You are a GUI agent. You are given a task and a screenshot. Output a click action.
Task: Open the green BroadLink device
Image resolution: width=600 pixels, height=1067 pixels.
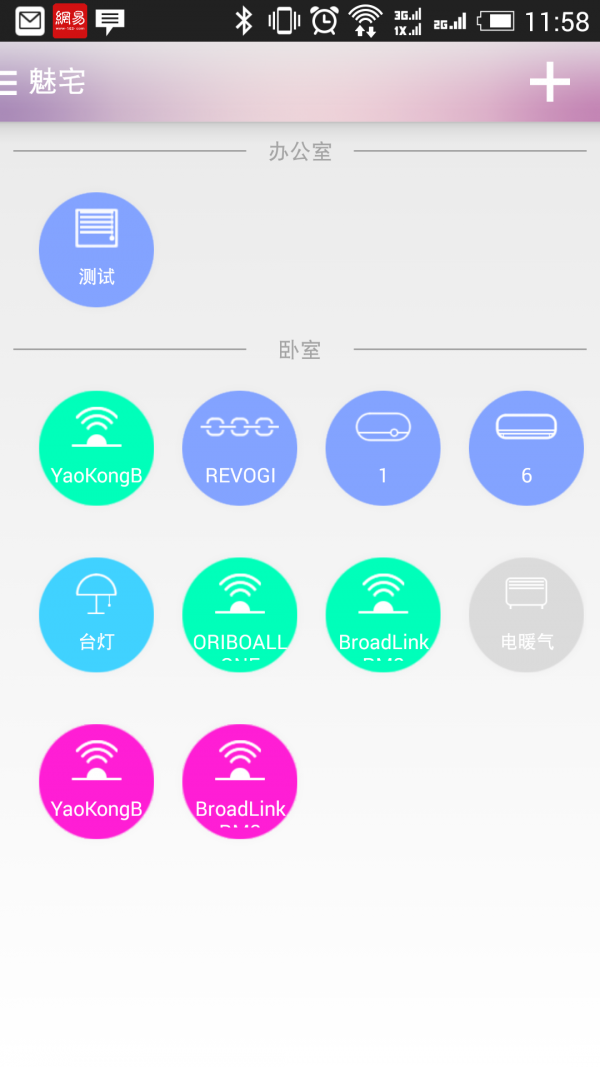[x=383, y=615]
